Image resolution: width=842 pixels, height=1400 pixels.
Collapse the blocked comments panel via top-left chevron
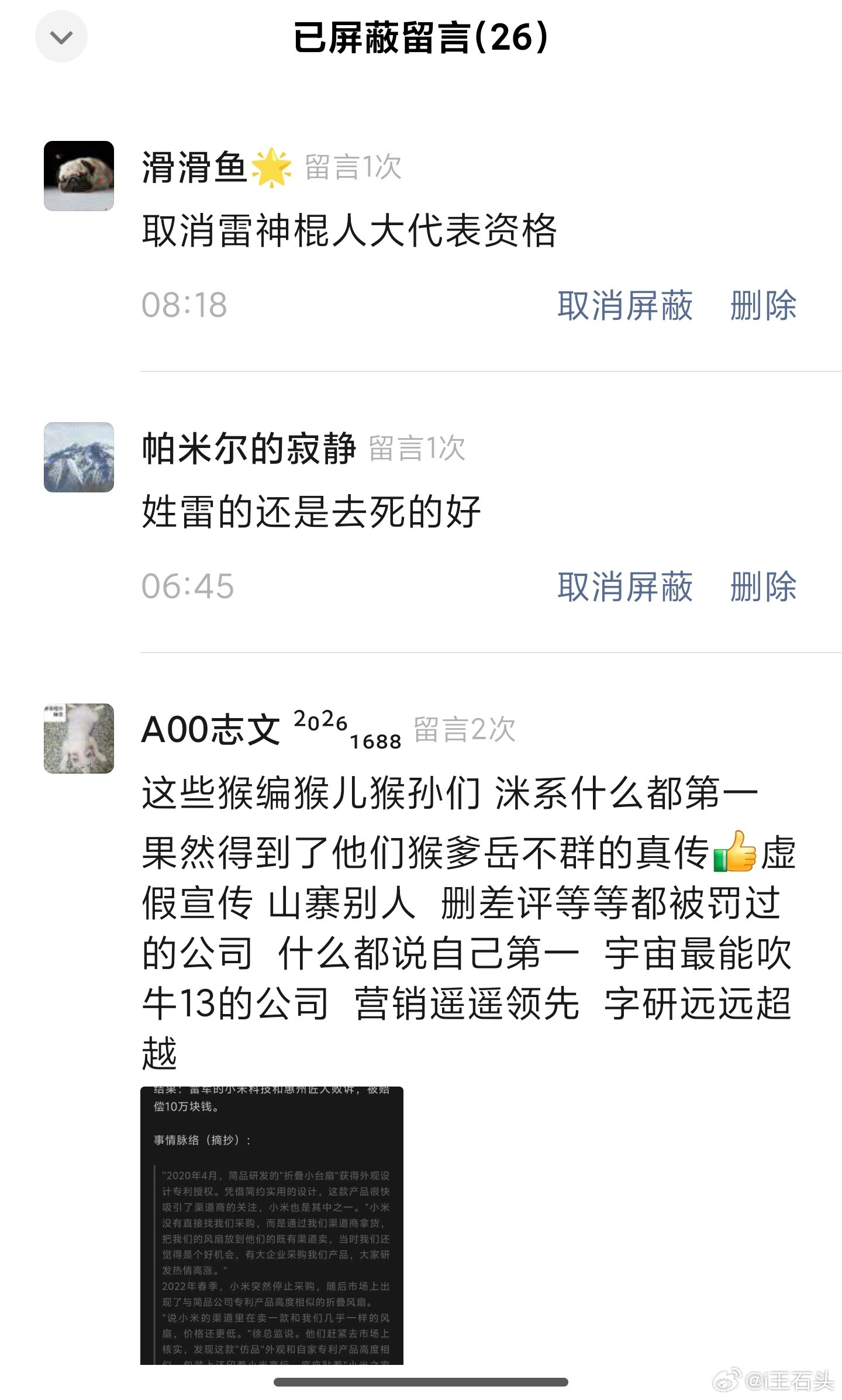coord(61,36)
